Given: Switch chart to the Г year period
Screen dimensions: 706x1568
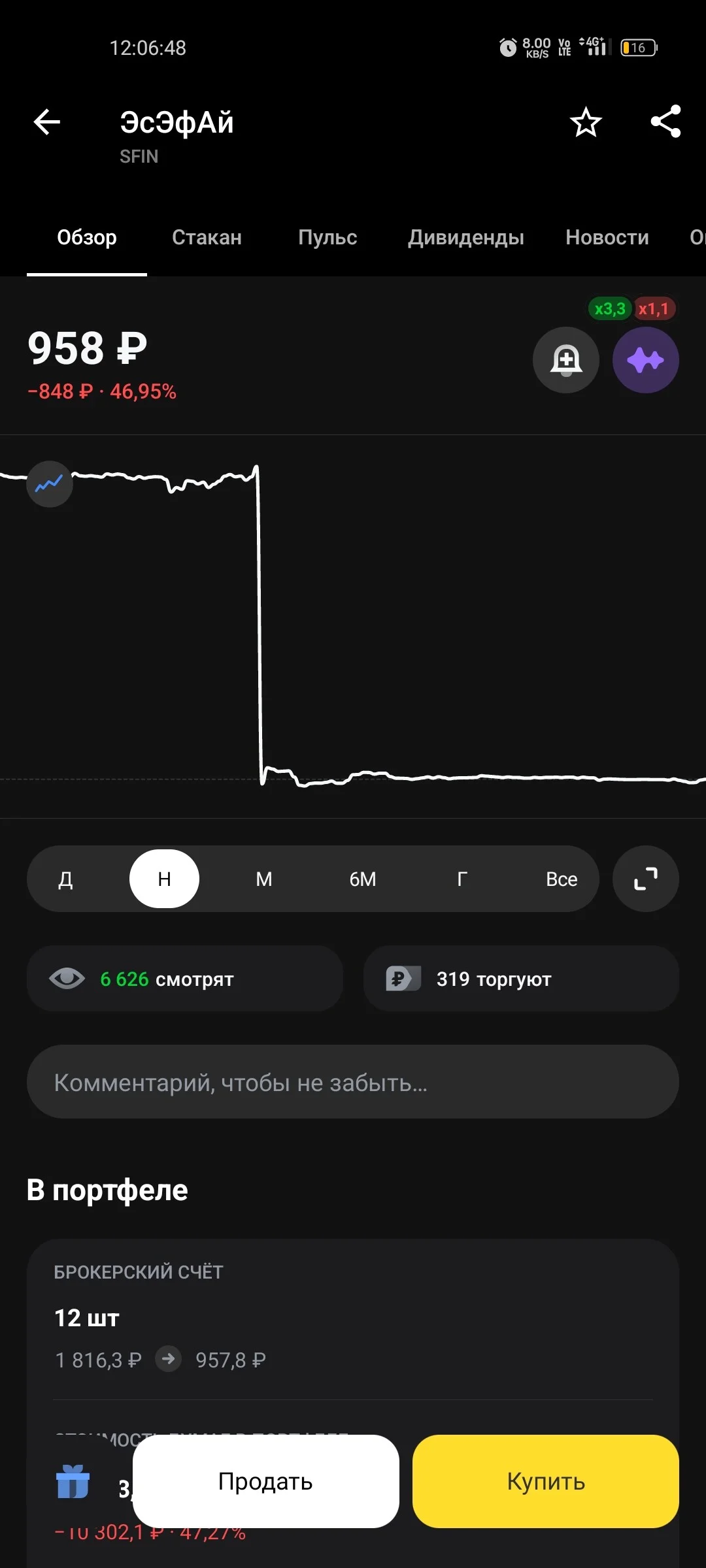Looking at the screenshot, I should (462, 879).
